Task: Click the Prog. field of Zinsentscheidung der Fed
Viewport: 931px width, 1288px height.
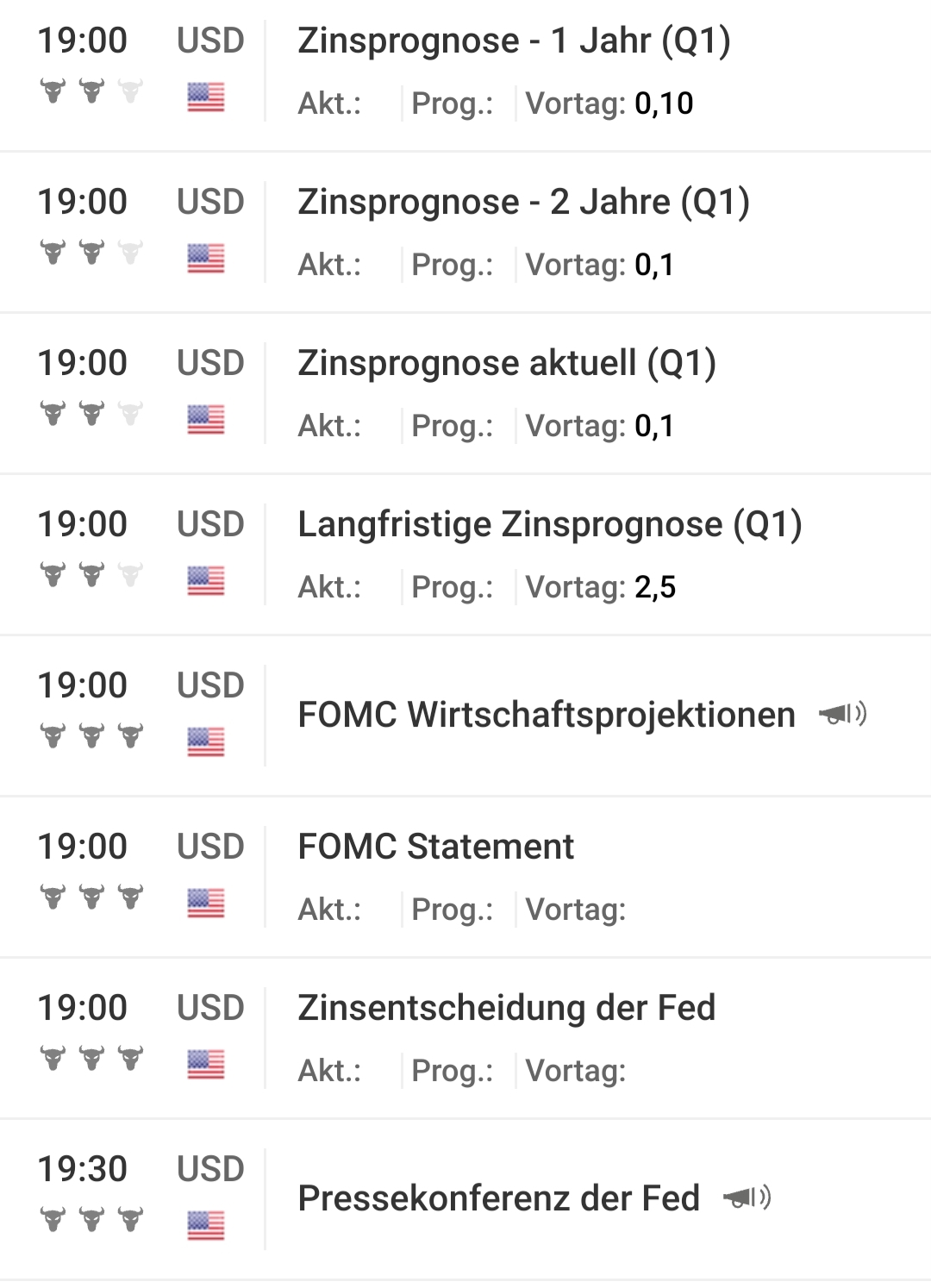Action: (x=453, y=1071)
